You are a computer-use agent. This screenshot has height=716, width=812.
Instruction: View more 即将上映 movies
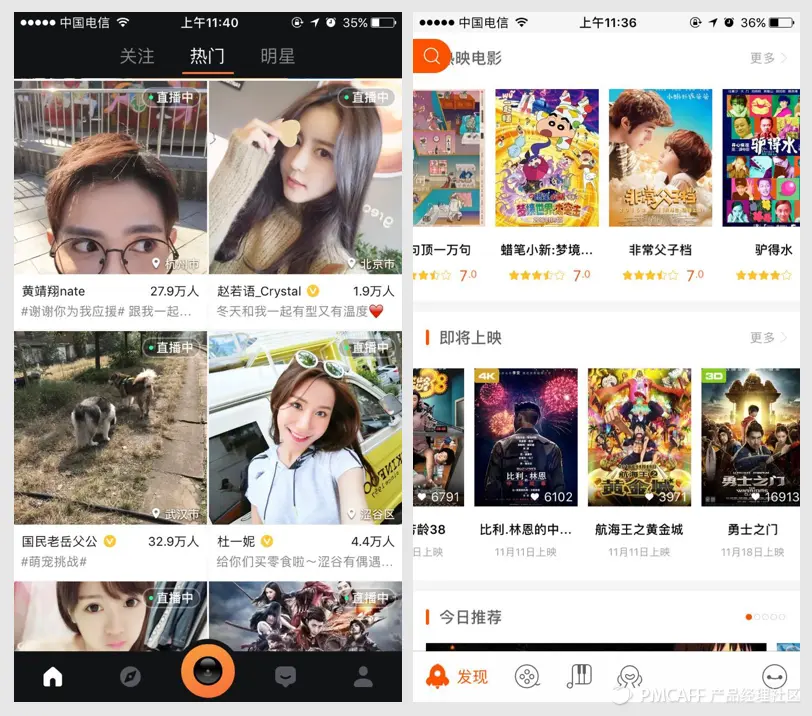(x=768, y=338)
